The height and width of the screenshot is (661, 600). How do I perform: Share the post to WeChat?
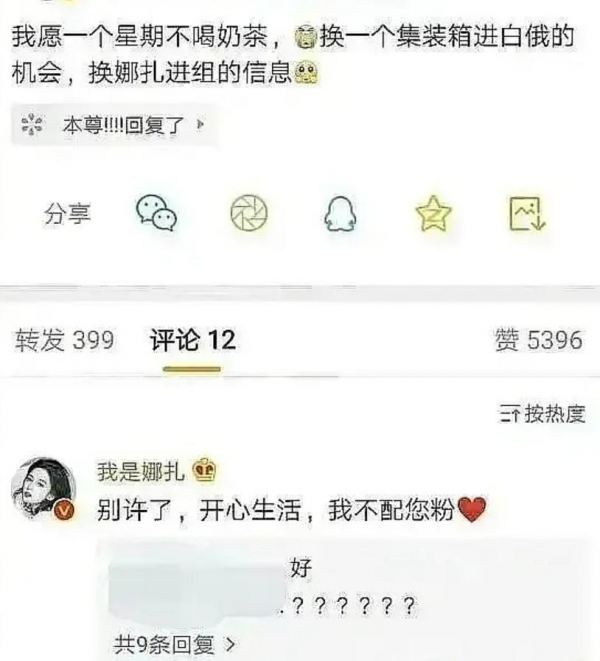tap(156, 212)
